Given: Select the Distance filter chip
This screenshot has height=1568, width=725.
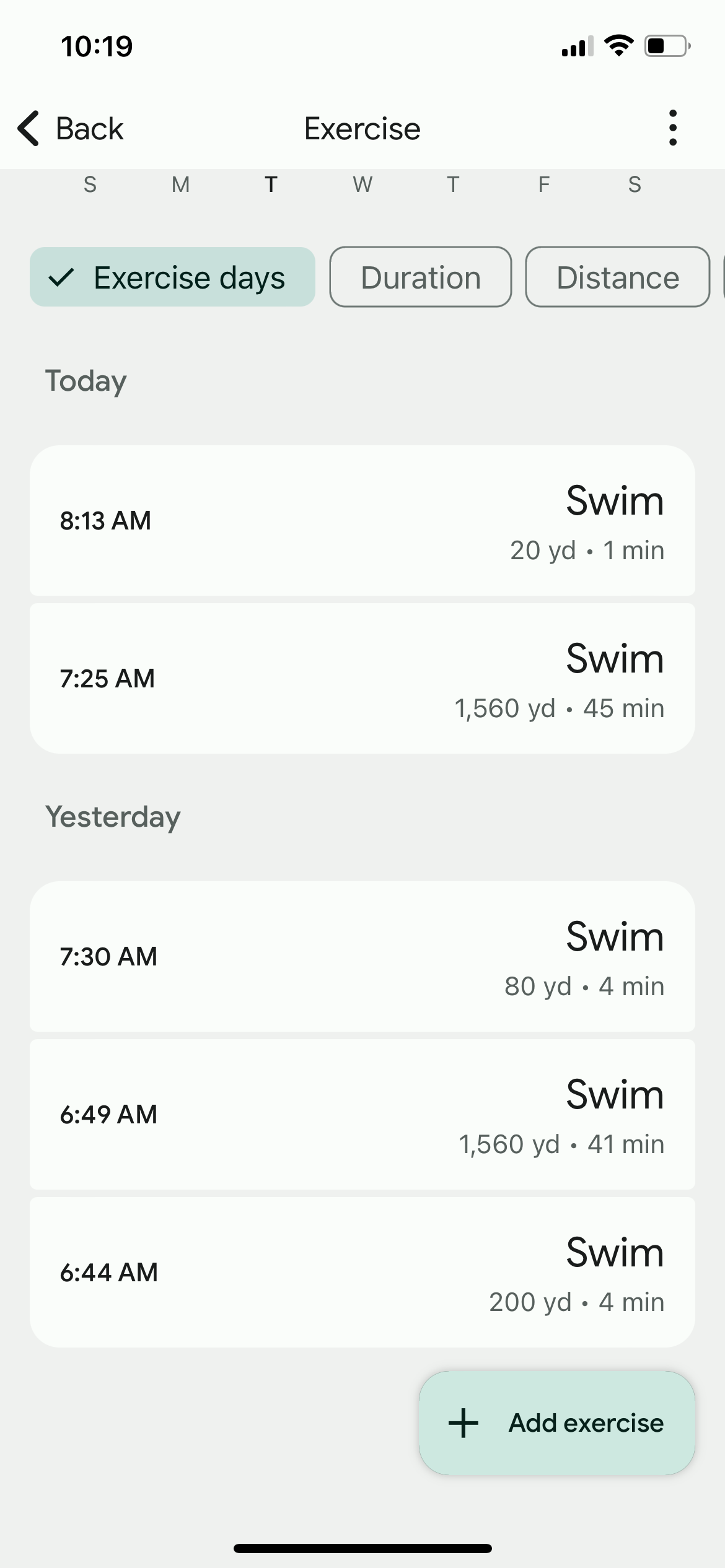Looking at the screenshot, I should 617,277.
